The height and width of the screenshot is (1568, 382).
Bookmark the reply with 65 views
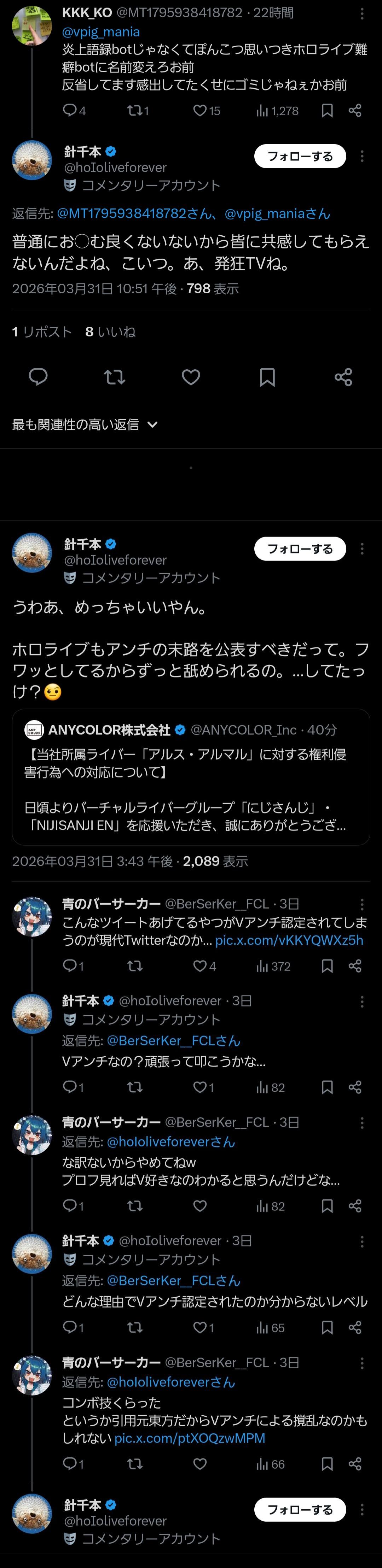click(x=327, y=1328)
